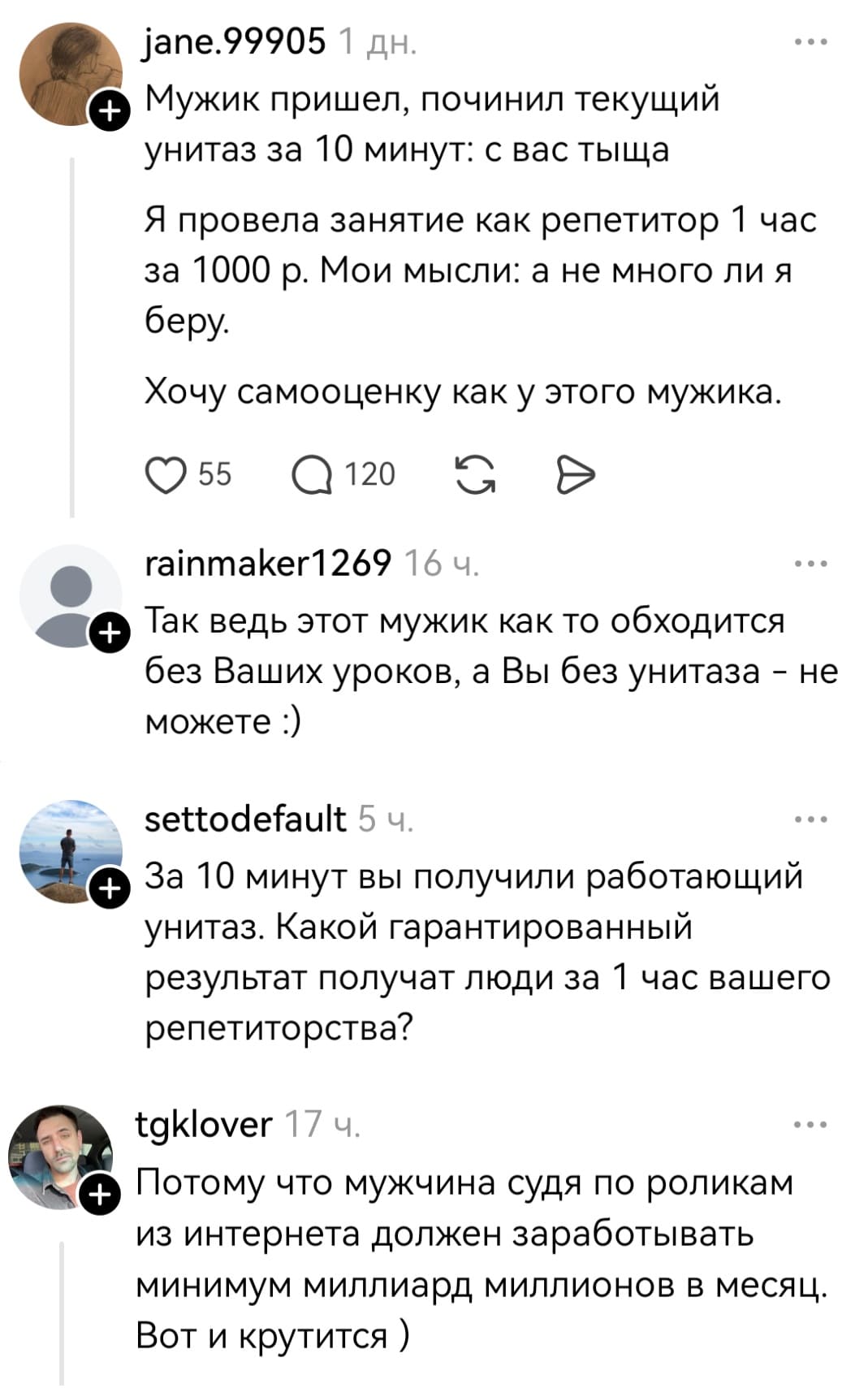The width and height of the screenshot is (868, 1388).
Task: Open options menu on settodefault's comment
Action: (x=811, y=820)
